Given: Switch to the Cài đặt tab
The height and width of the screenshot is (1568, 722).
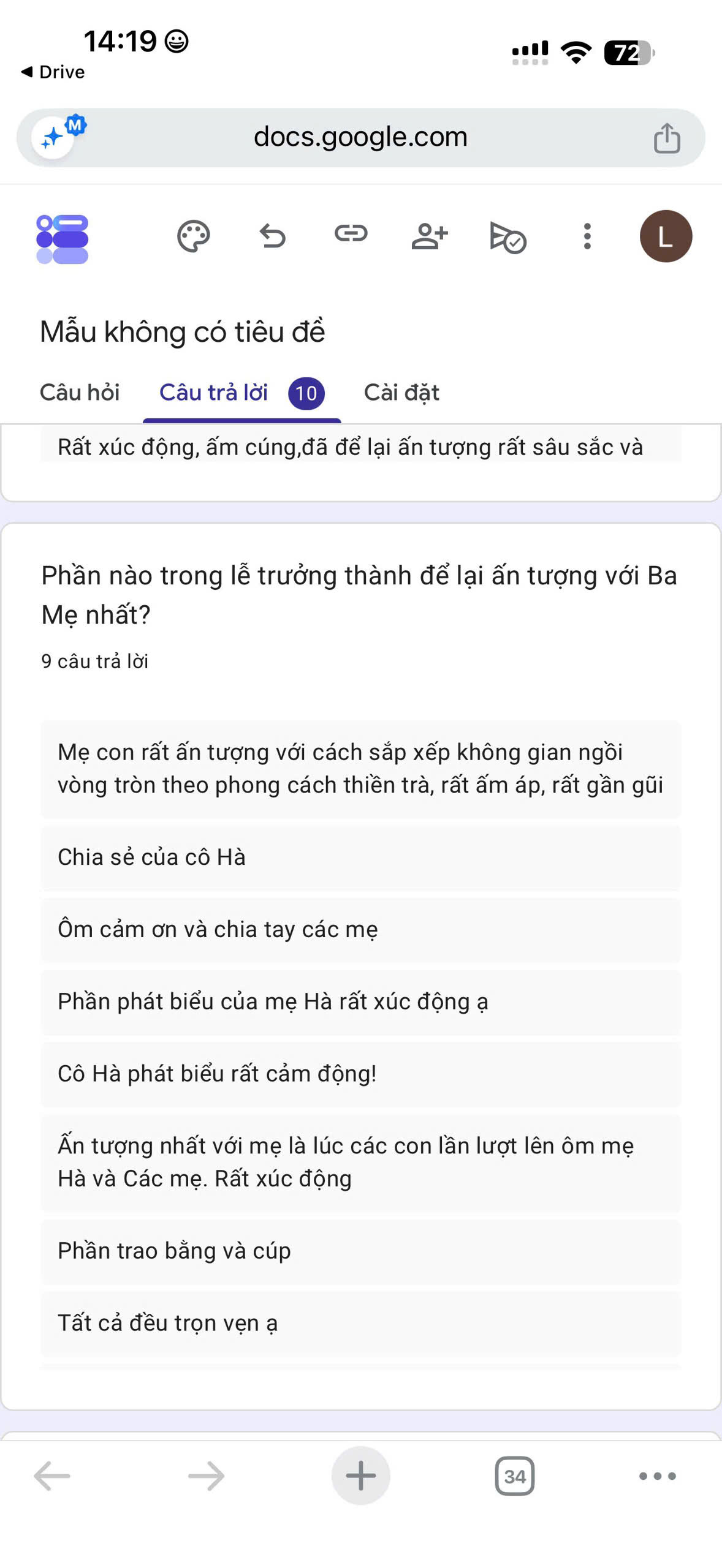Looking at the screenshot, I should point(401,393).
